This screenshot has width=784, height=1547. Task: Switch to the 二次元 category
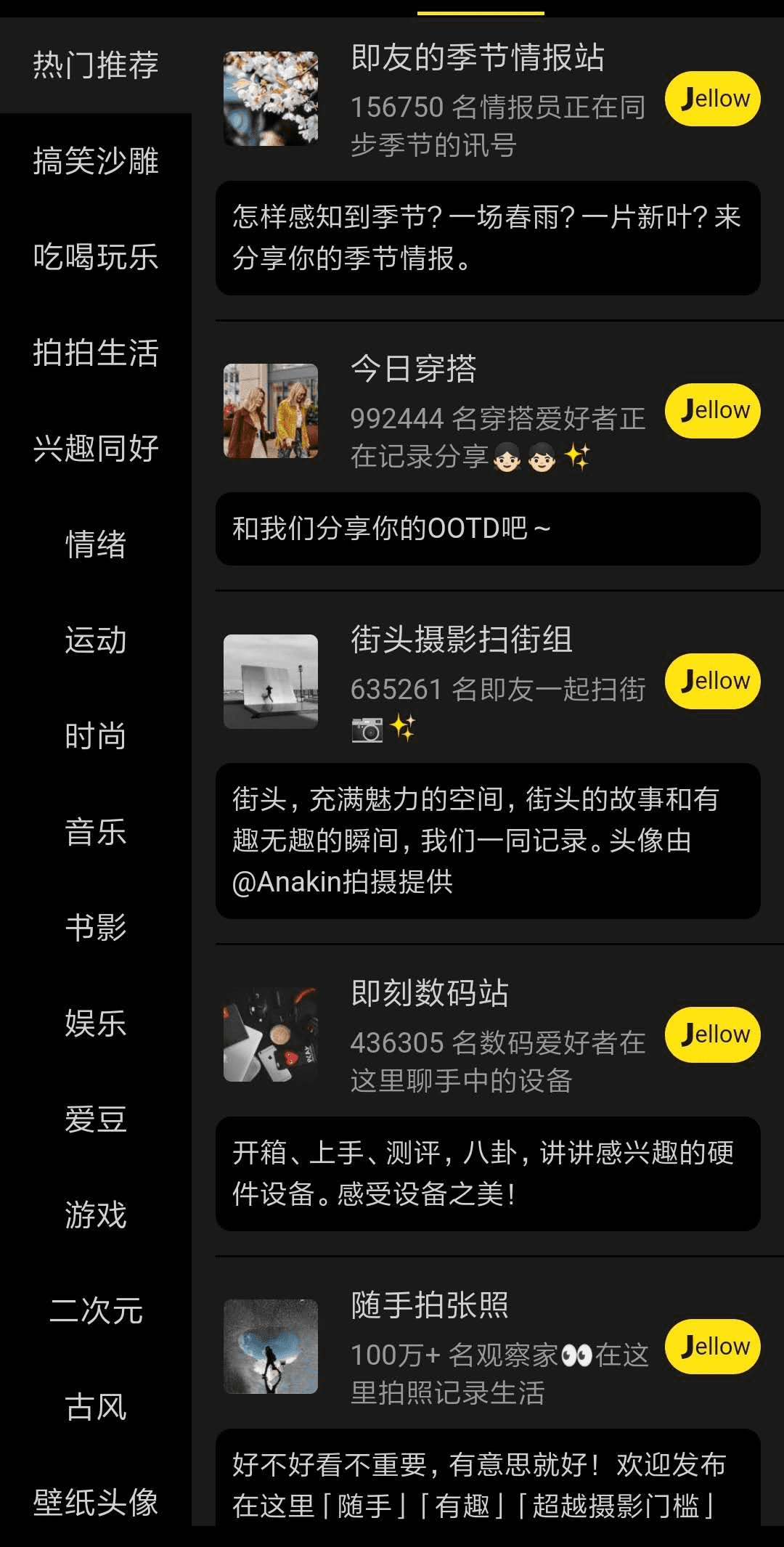pyautogui.click(x=95, y=1311)
